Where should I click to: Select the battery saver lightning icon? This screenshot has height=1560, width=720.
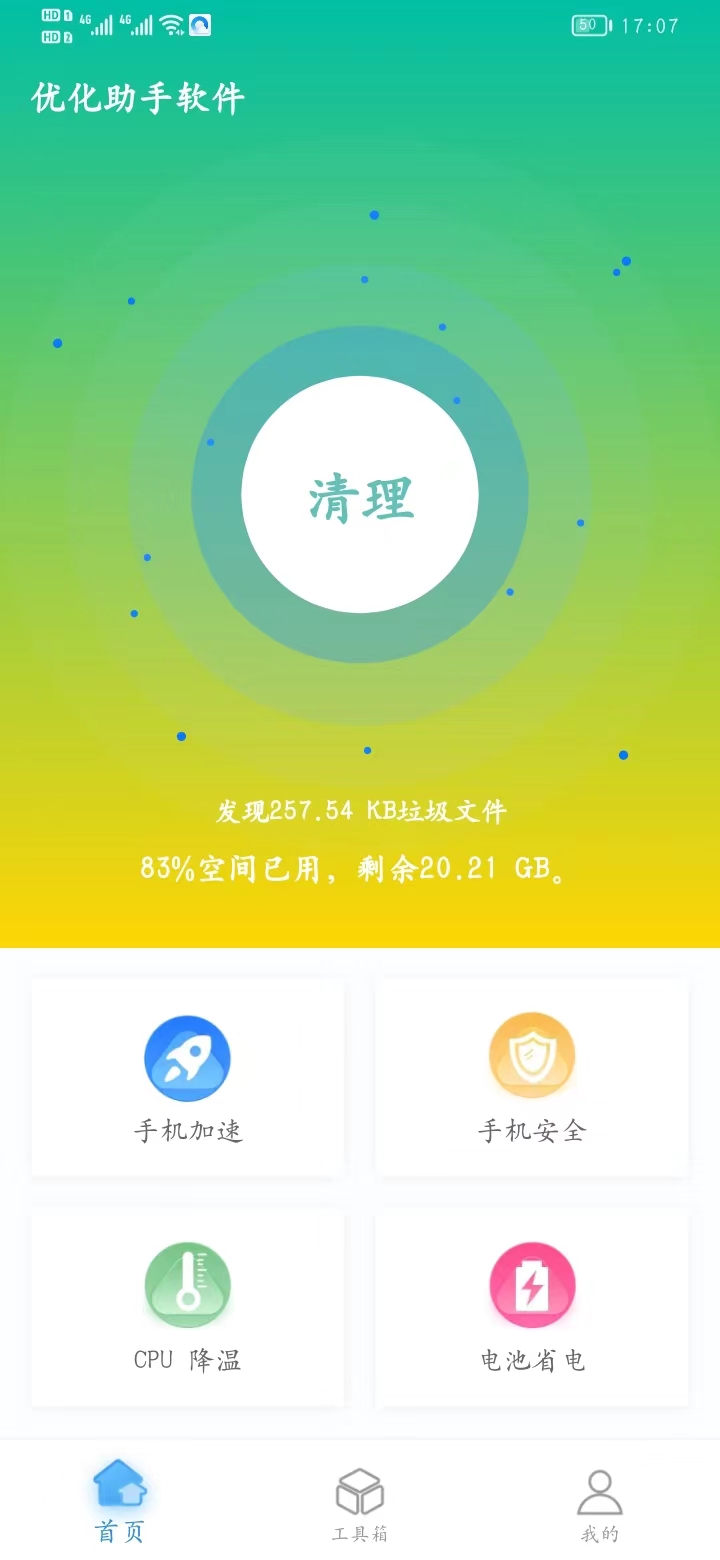click(532, 1285)
